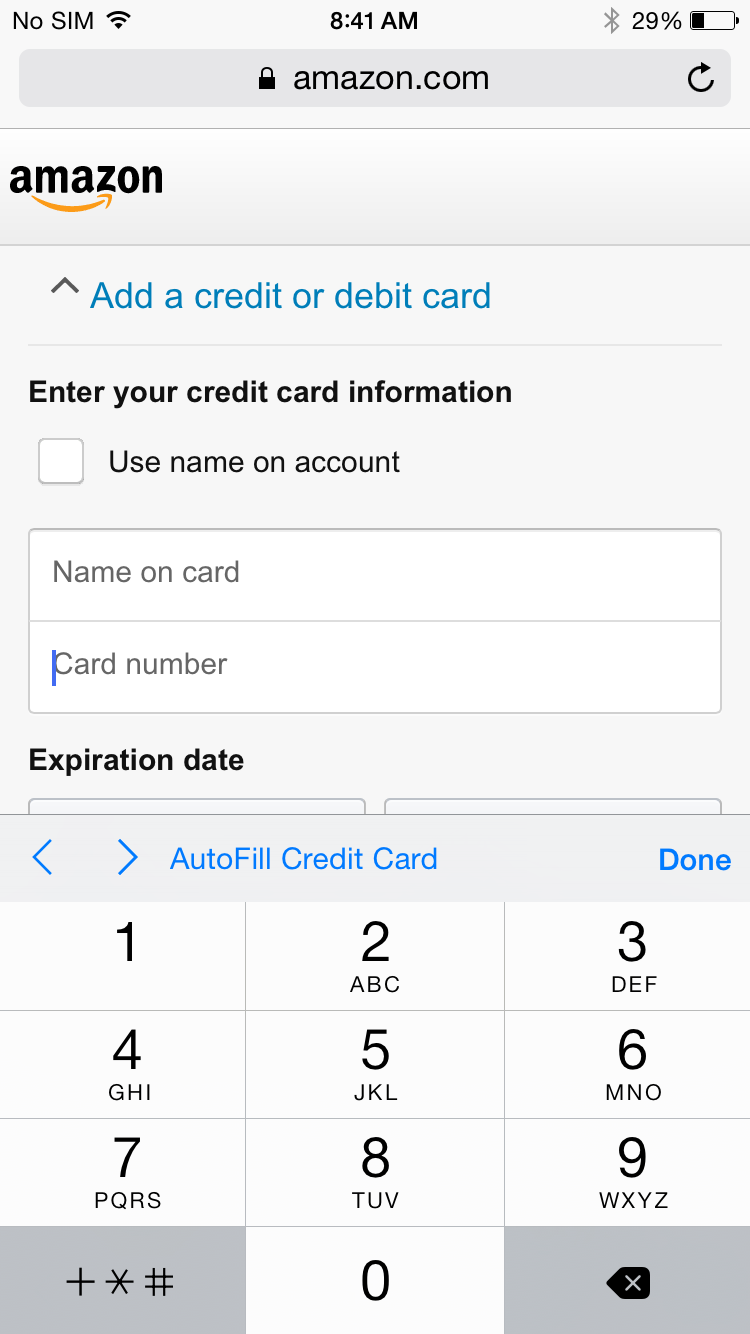Tap the previous field chevron above keyboard
Image resolution: width=750 pixels, height=1334 pixels.
pos(42,857)
